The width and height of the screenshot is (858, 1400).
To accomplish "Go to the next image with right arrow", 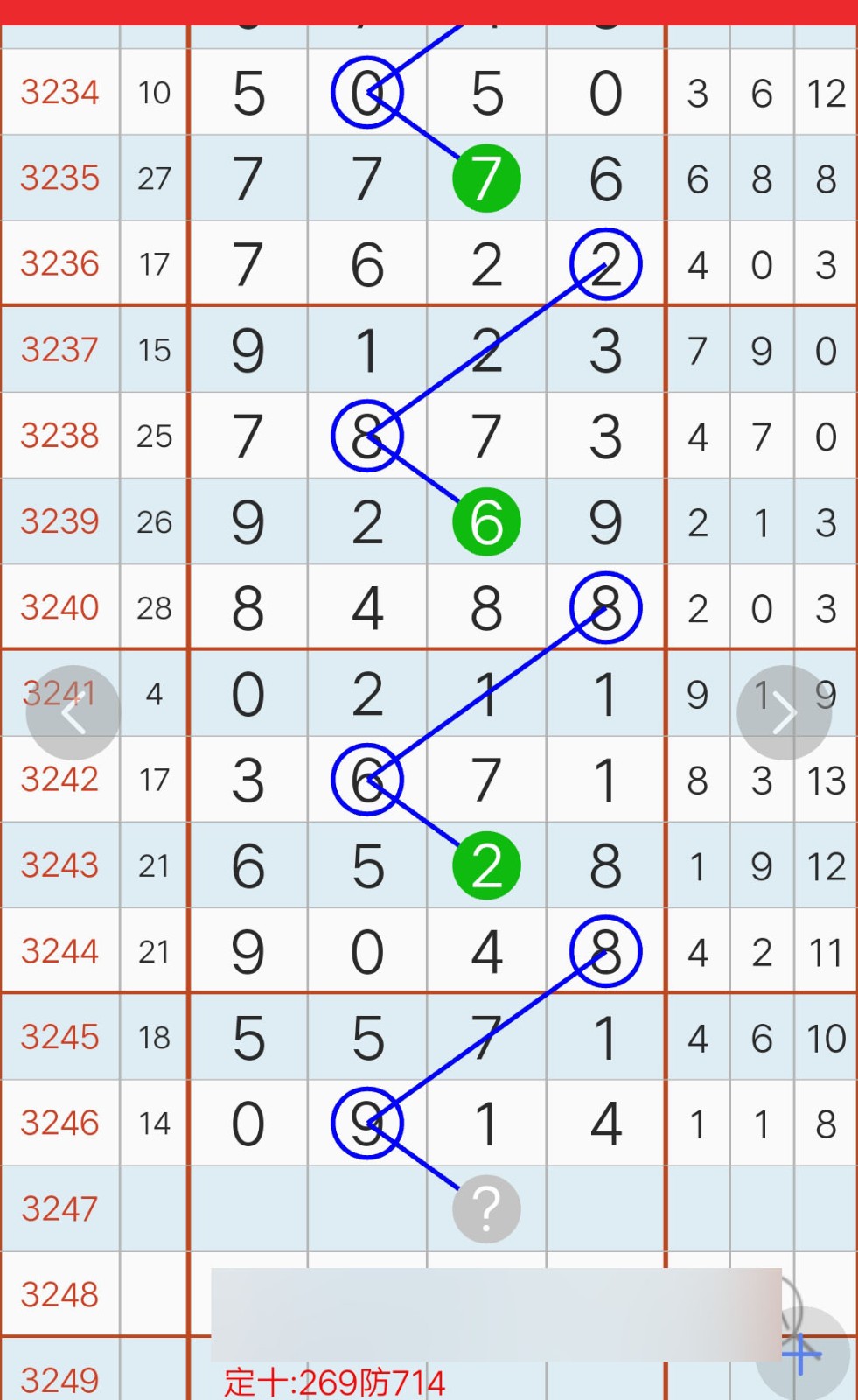I will [784, 712].
